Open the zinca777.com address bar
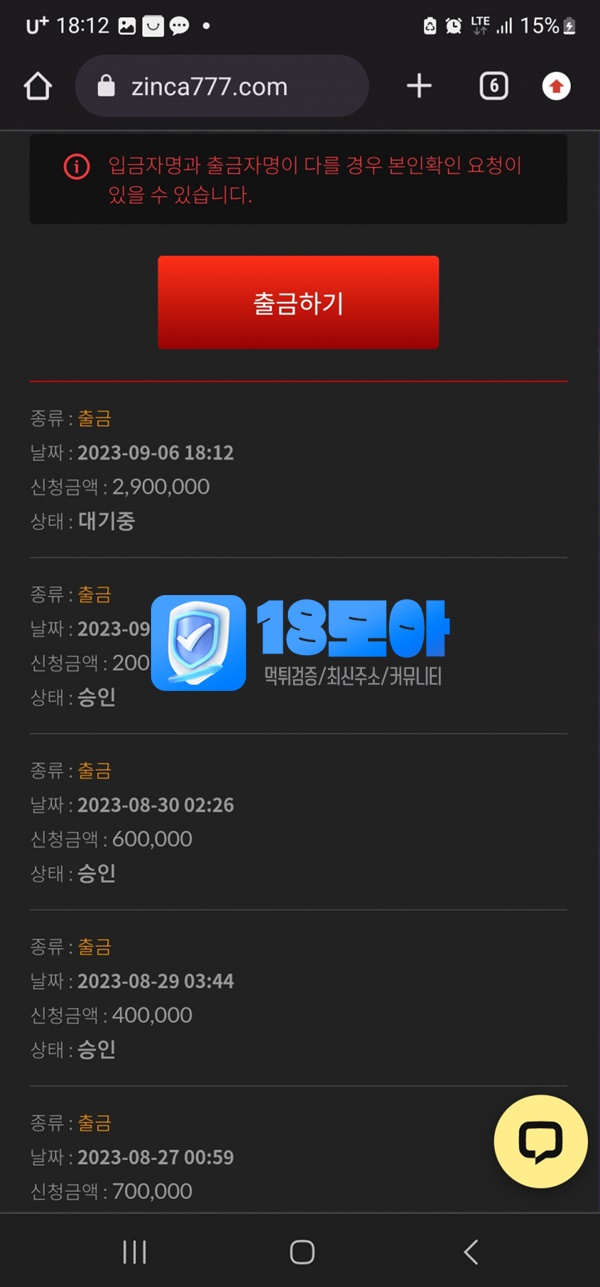The width and height of the screenshot is (600, 1287). point(222,87)
